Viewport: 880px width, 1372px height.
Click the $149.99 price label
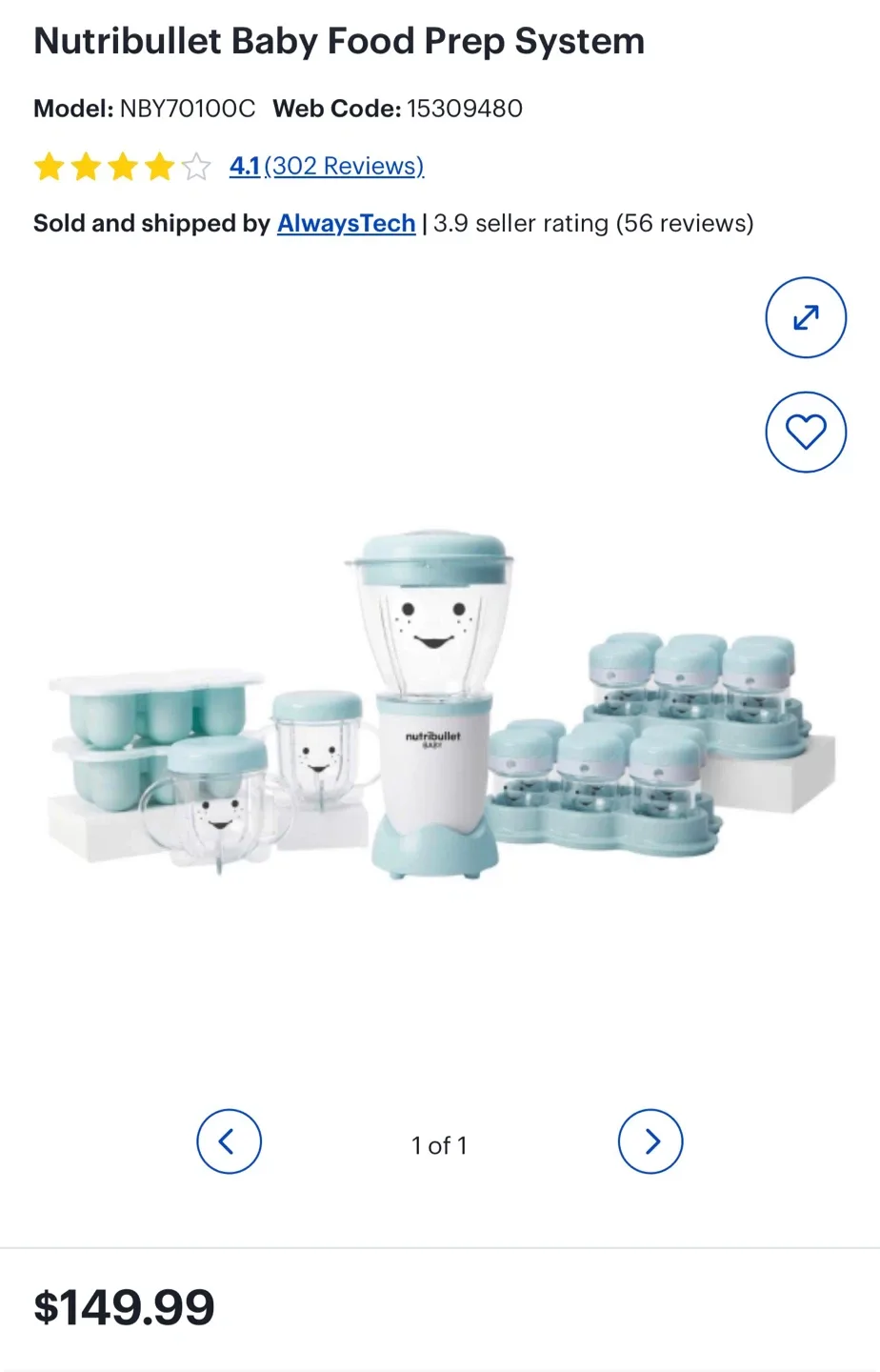[x=124, y=1306]
